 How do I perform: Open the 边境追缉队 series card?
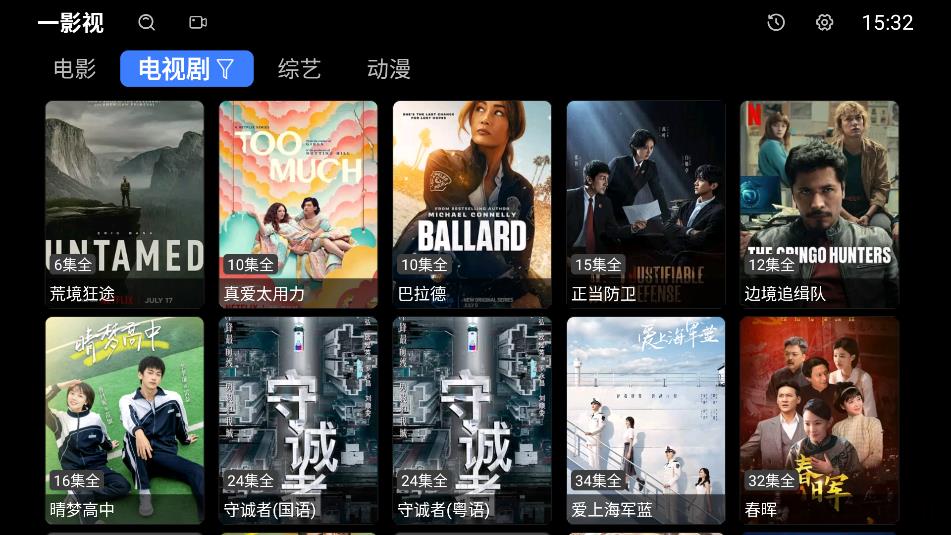point(819,204)
